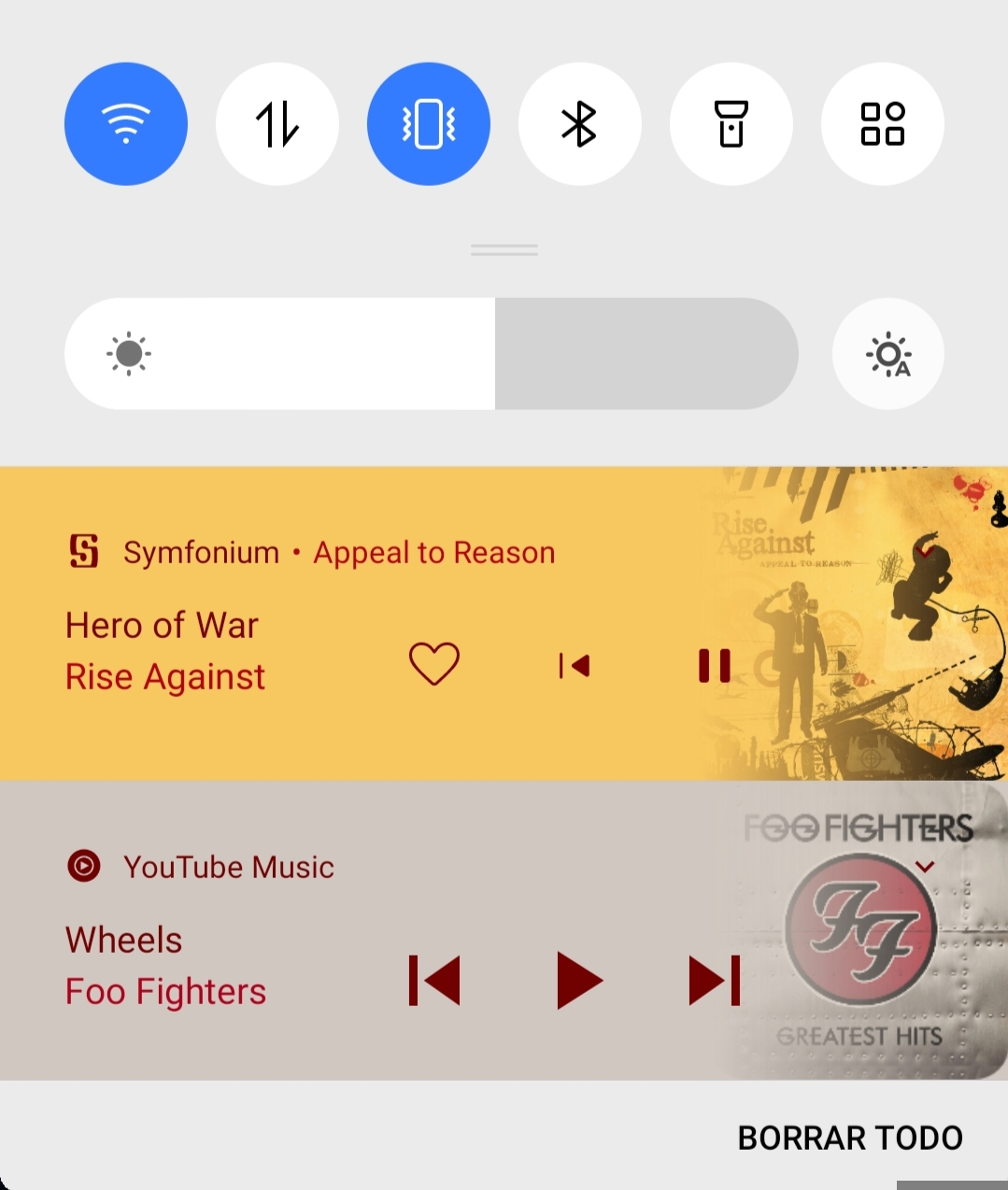Go to previous track in Symfonium
Image resolution: width=1008 pixels, height=1190 pixels.
[x=575, y=666]
